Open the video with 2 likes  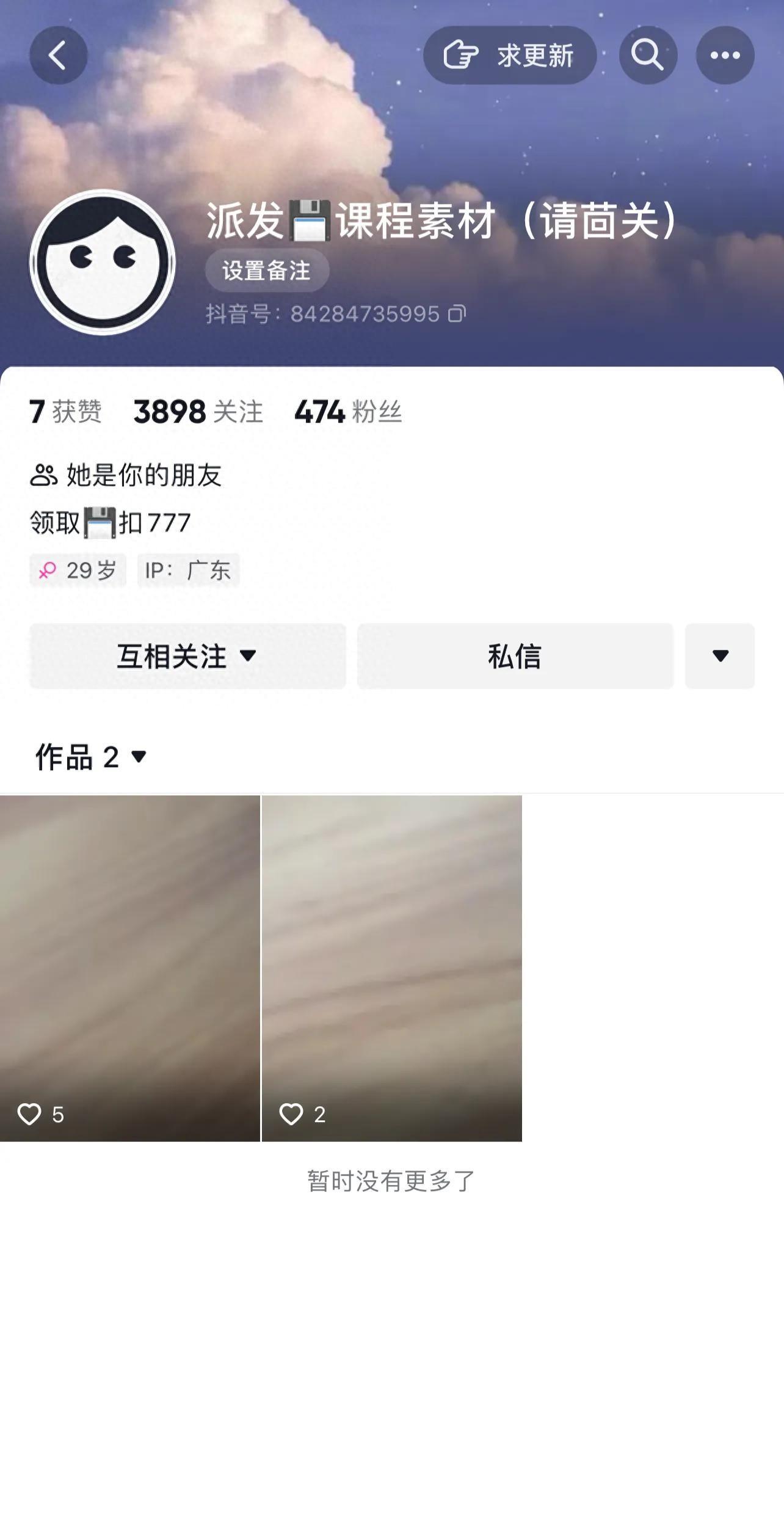(391, 968)
